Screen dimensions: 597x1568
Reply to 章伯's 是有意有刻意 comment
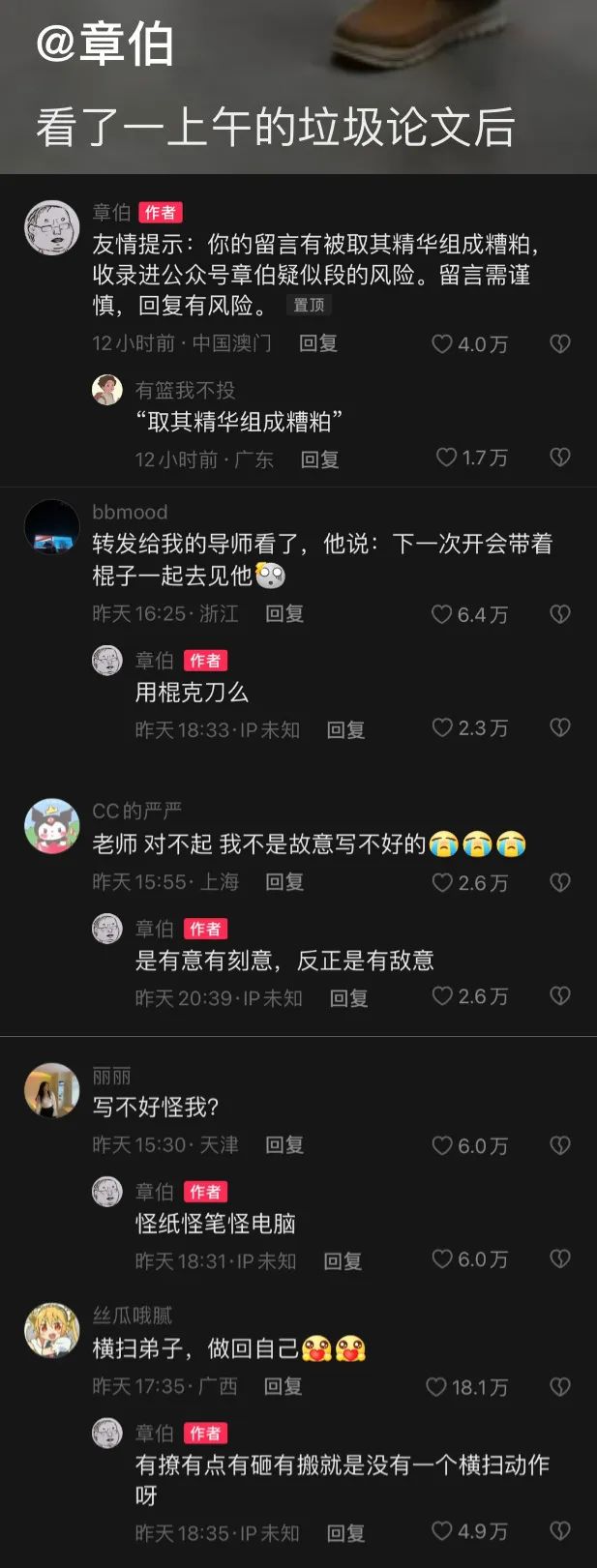pos(348,997)
